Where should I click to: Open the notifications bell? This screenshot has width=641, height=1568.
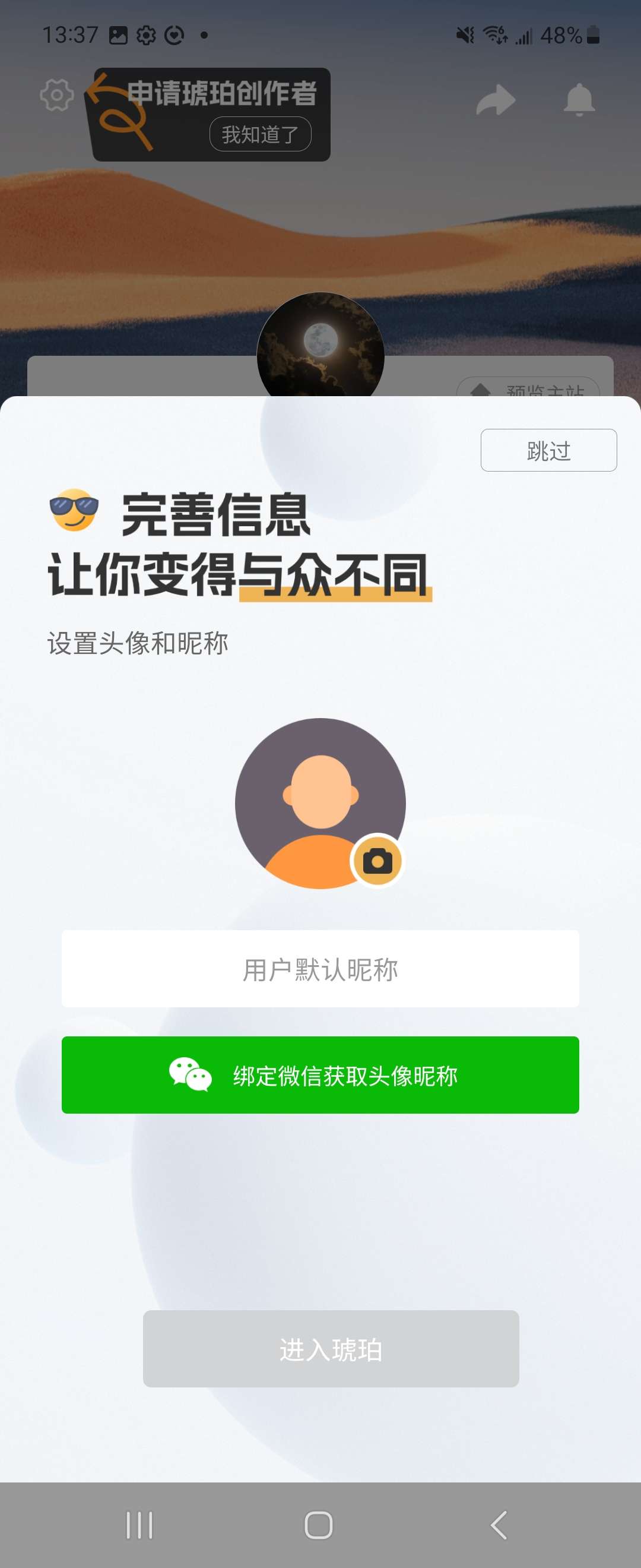(578, 100)
